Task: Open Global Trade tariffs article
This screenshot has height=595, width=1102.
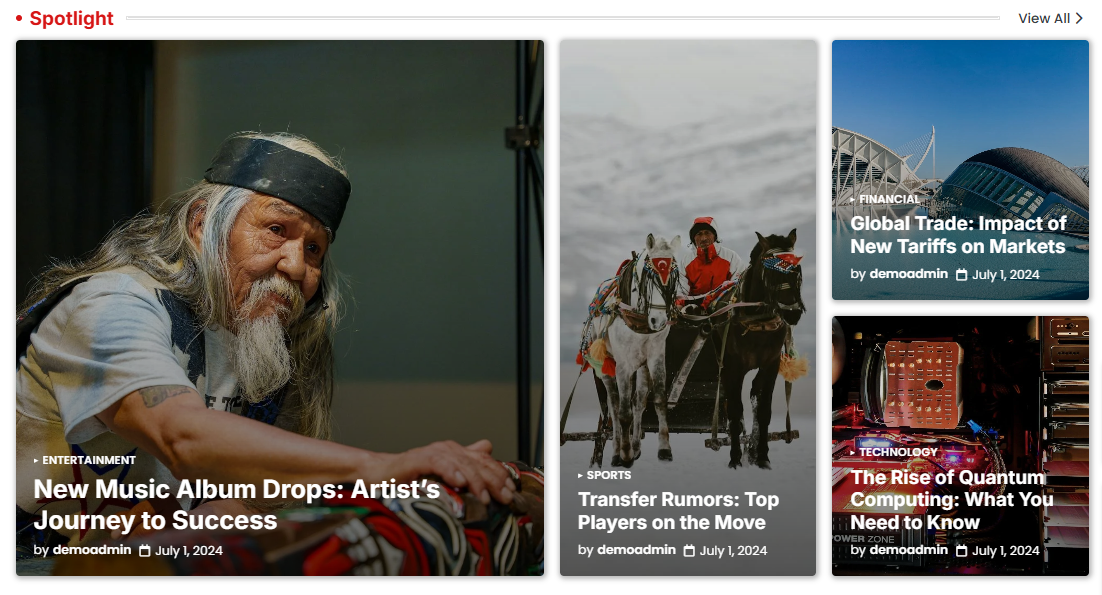Action: coord(958,235)
